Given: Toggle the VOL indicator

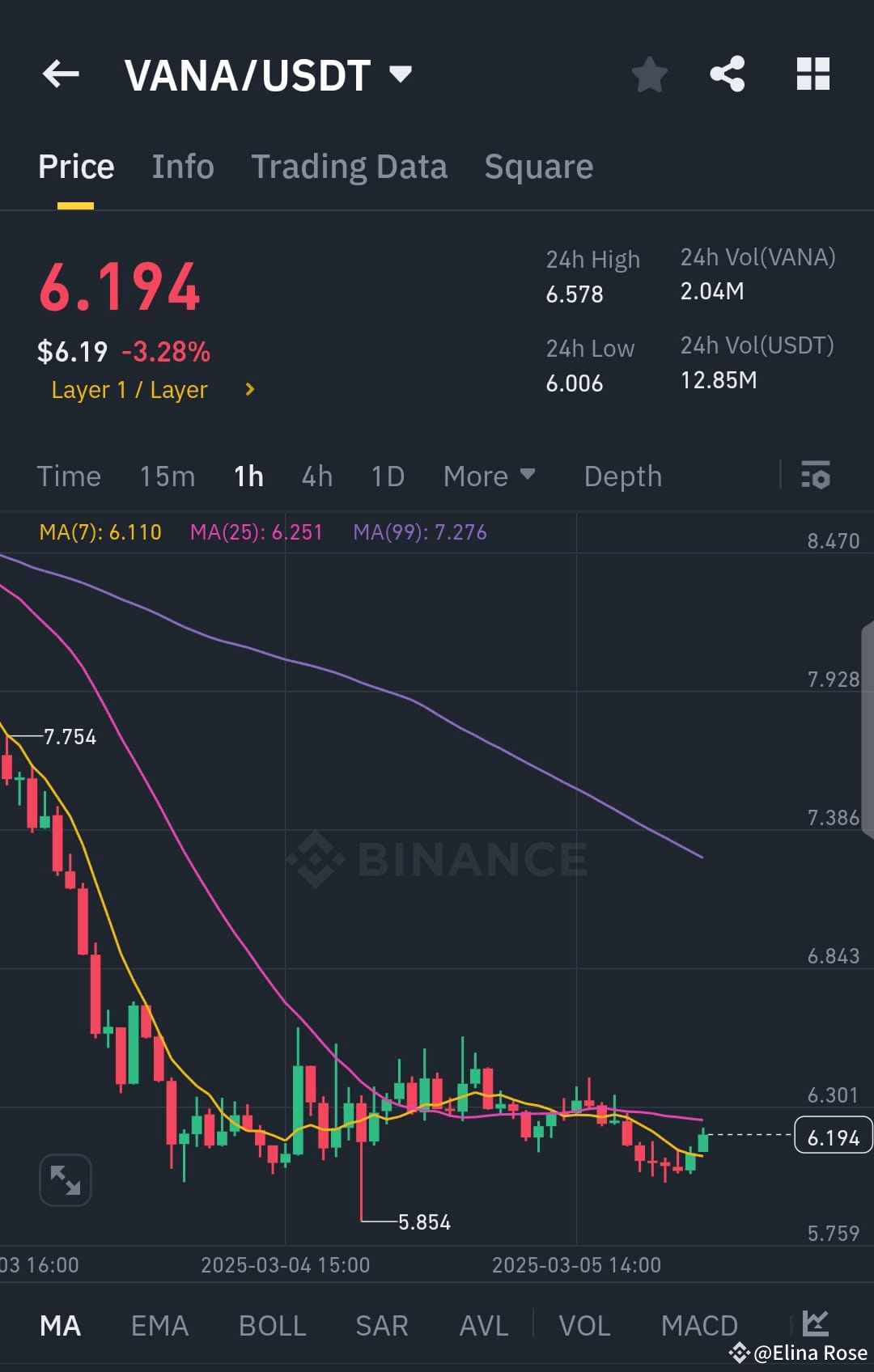Looking at the screenshot, I should click(x=584, y=1325).
